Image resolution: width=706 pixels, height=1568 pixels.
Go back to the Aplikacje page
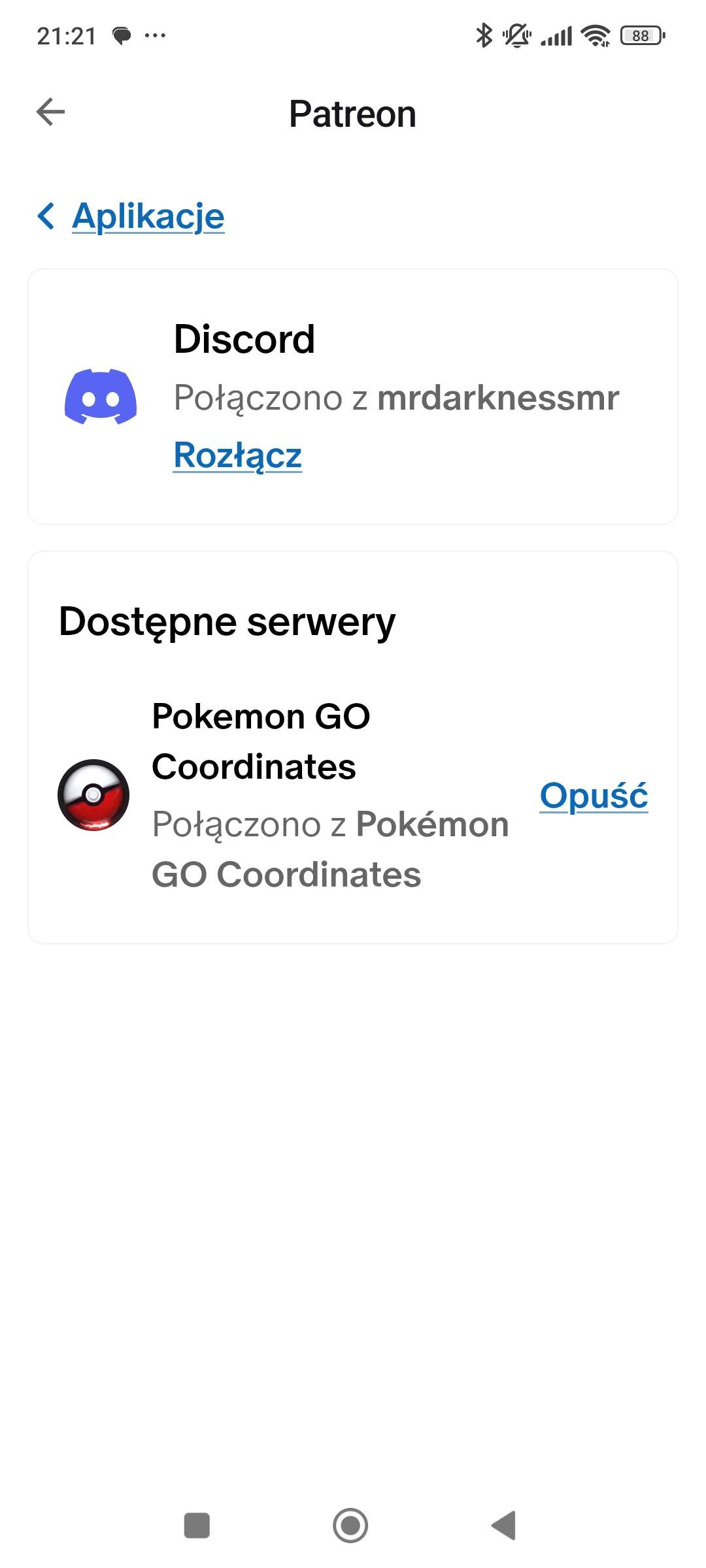(x=147, y=216)
